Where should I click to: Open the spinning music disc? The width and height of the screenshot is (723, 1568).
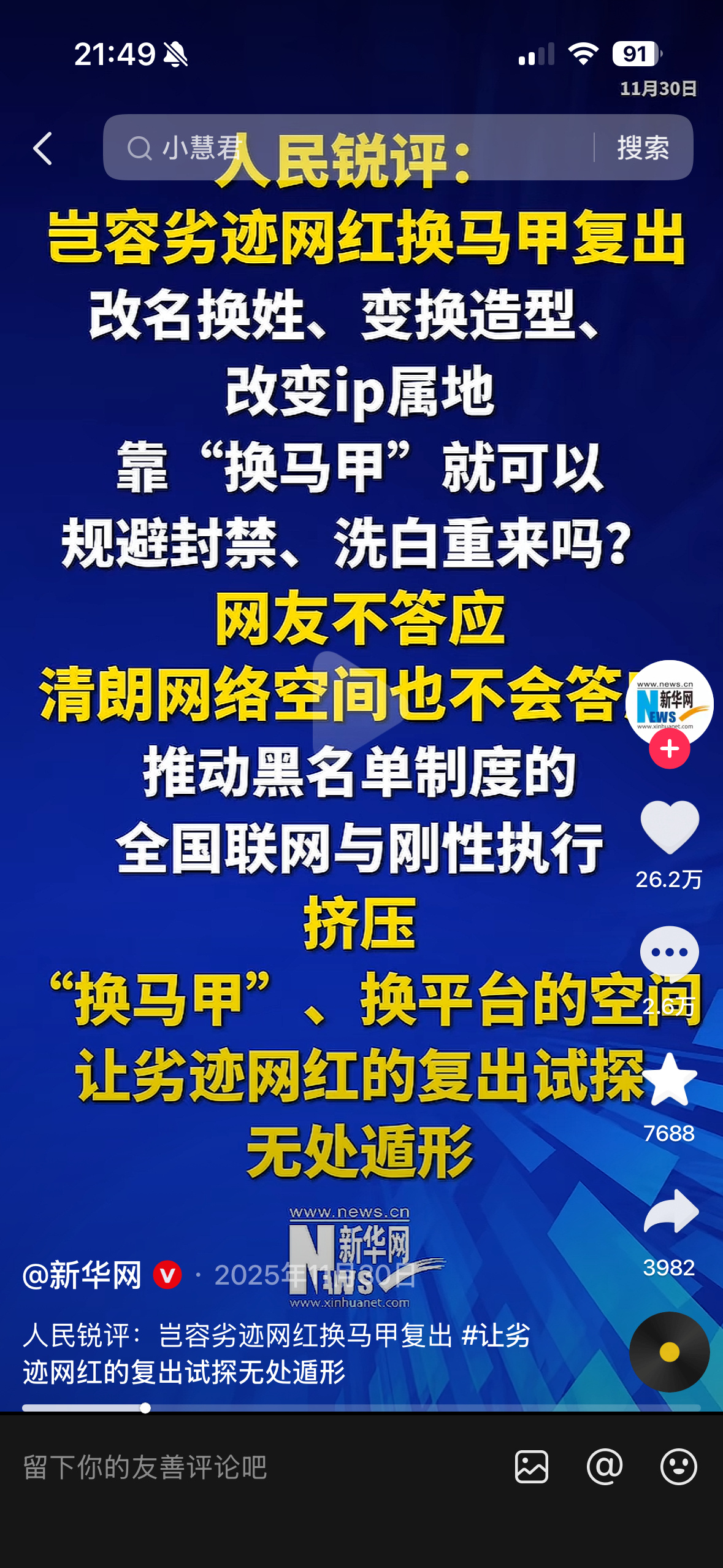(669, 1352)
